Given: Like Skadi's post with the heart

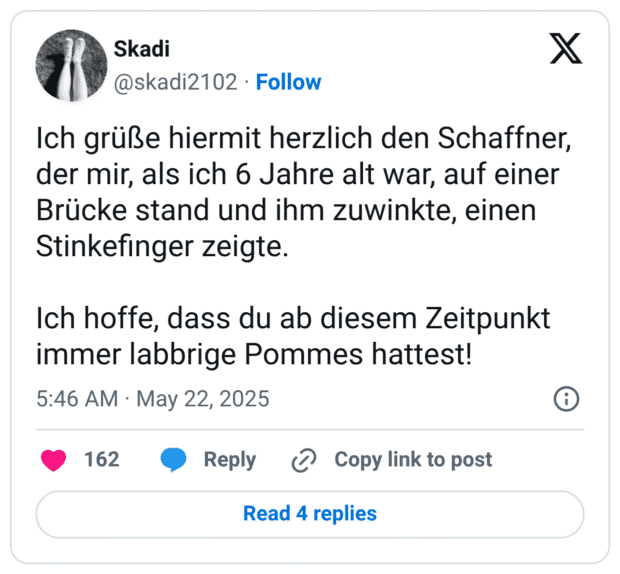Looking at the screenshot, I should tap(53, 460).
